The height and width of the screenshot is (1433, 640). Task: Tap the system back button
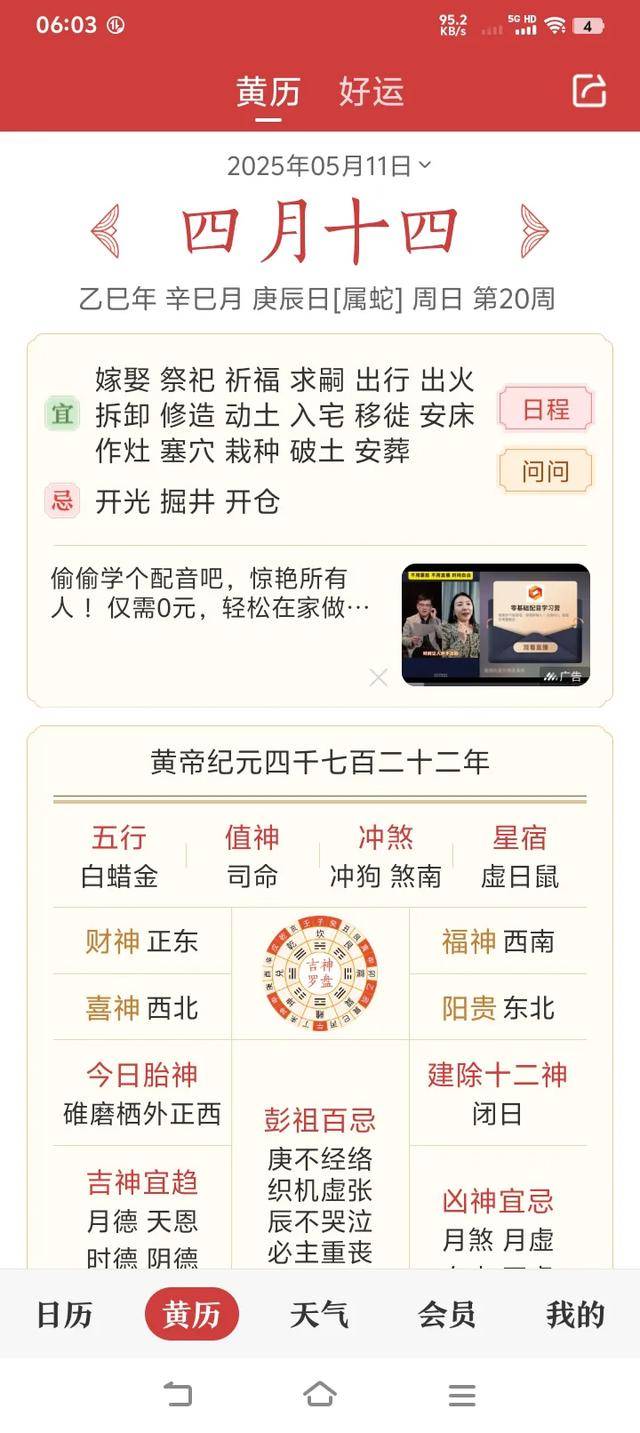tap(177, 1394)
